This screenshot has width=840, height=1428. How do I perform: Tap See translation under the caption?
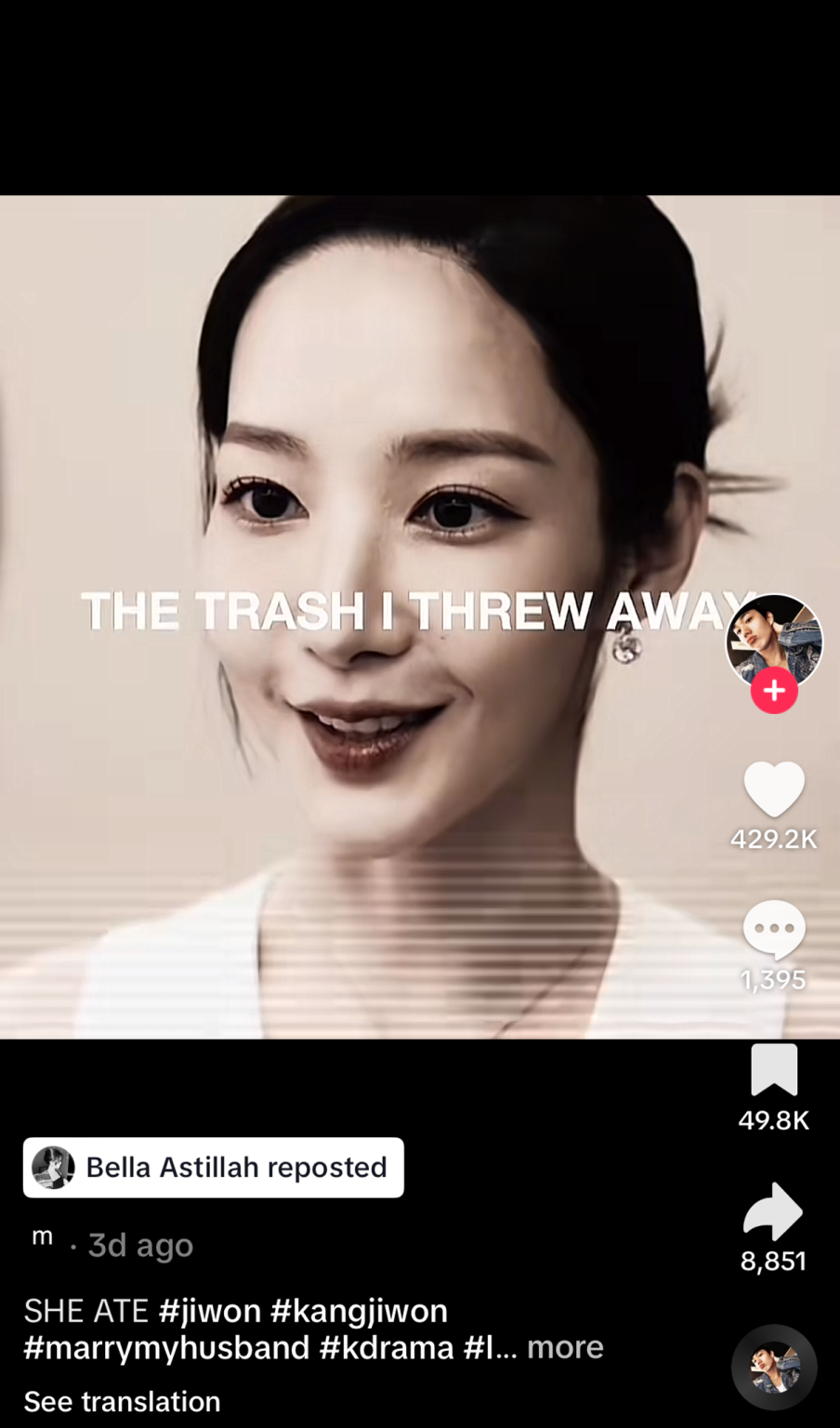click(122, 1401)
